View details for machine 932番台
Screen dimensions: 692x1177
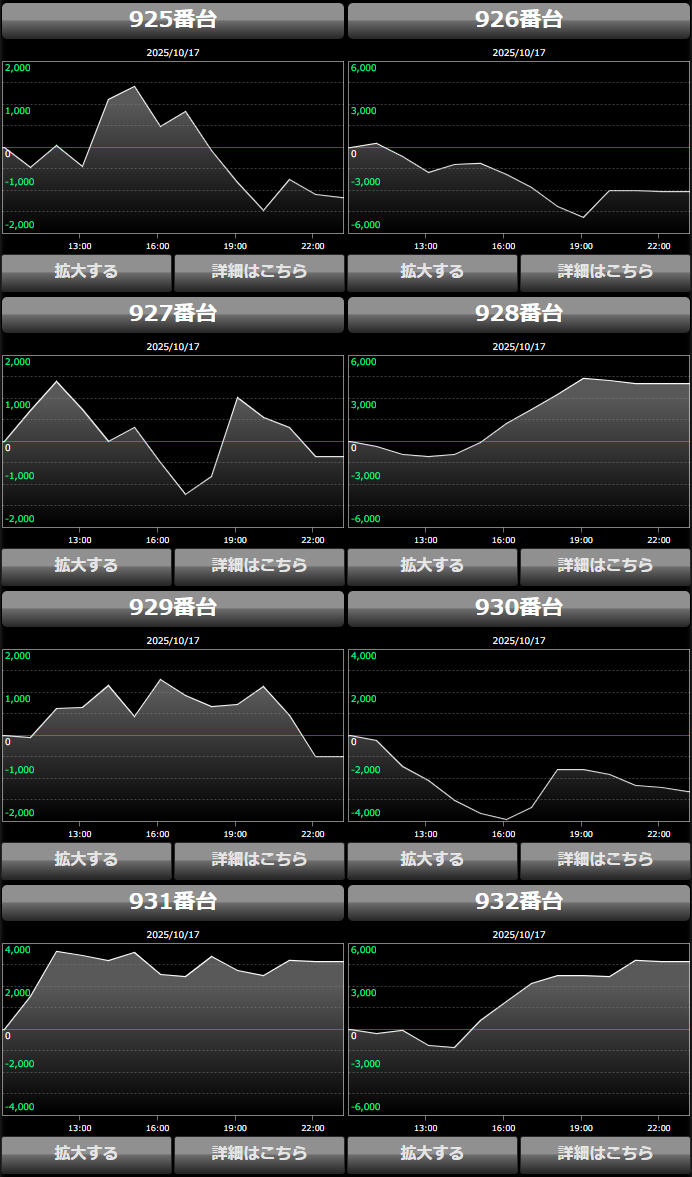tap(605, 1153)
